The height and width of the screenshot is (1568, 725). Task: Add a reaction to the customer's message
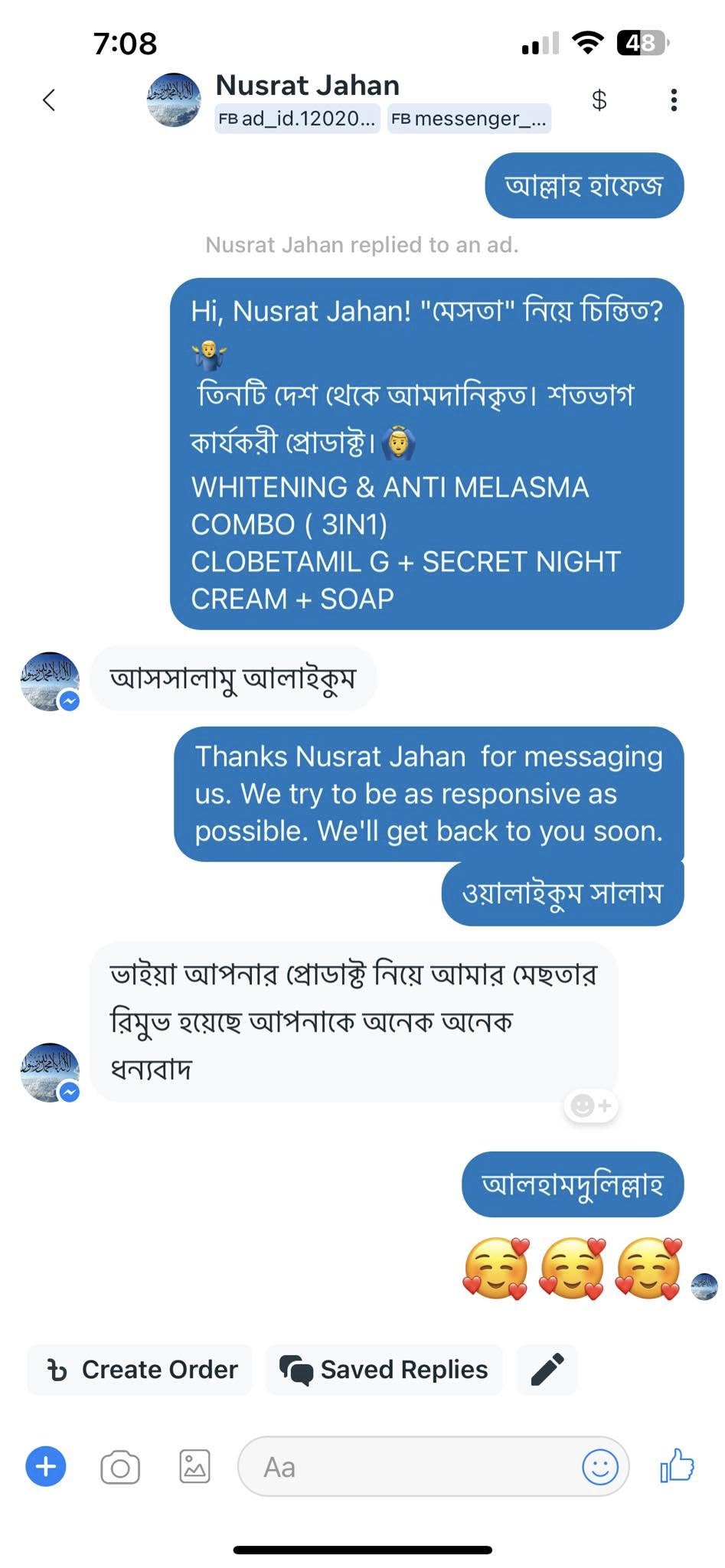[x=591, y=1106]
